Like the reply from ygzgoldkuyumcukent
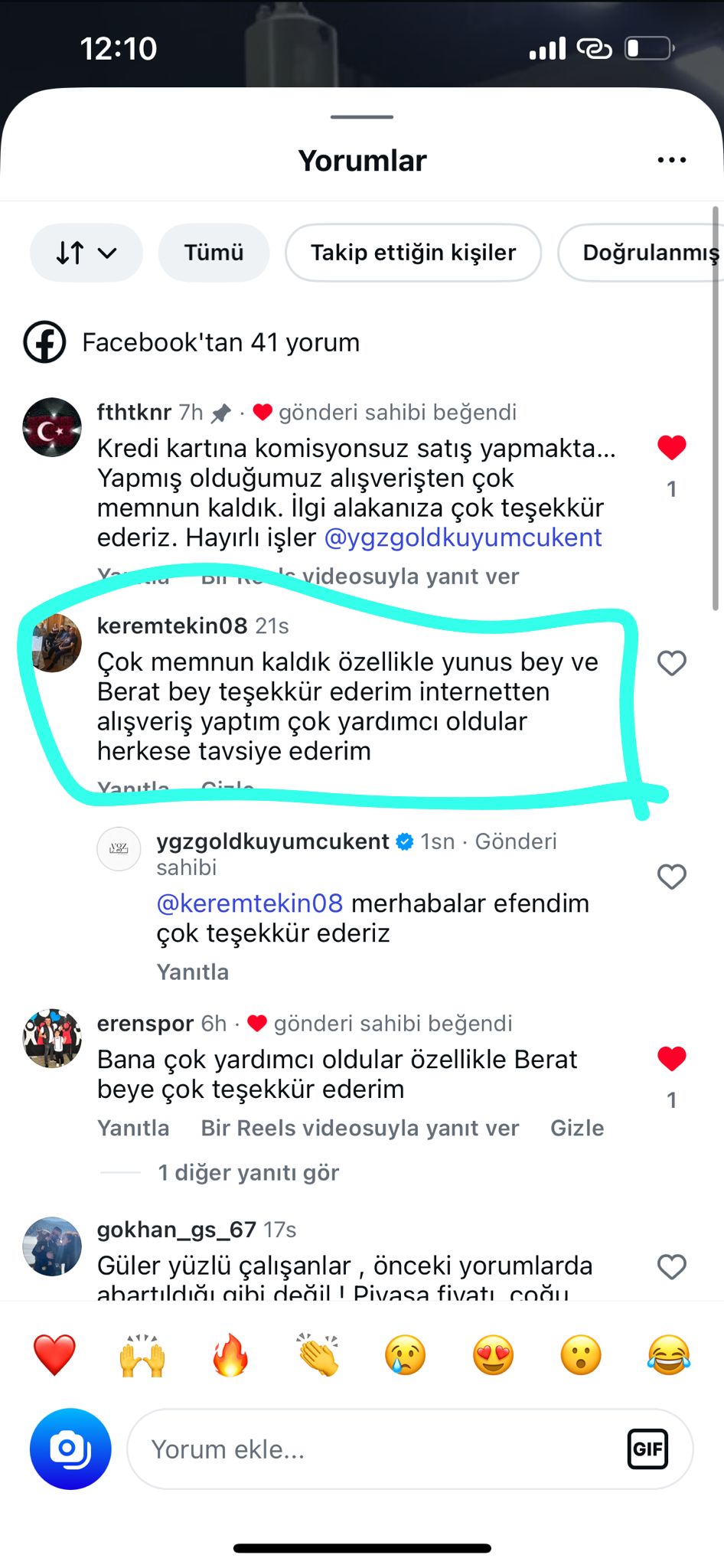The image size is (724, 1568). pyautogui.click(x=671, y=877)
